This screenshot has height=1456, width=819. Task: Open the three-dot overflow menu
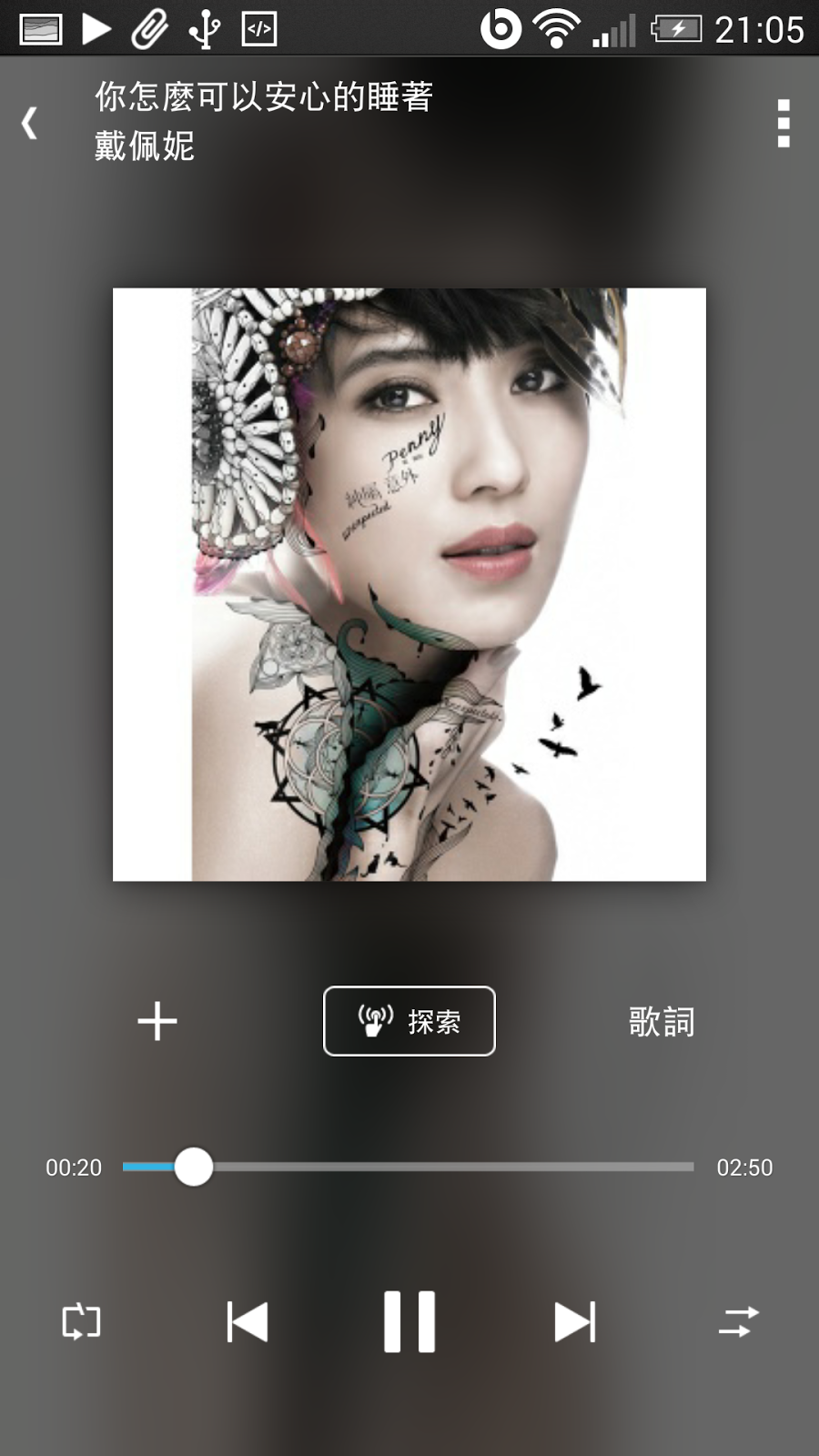[784, 123]
